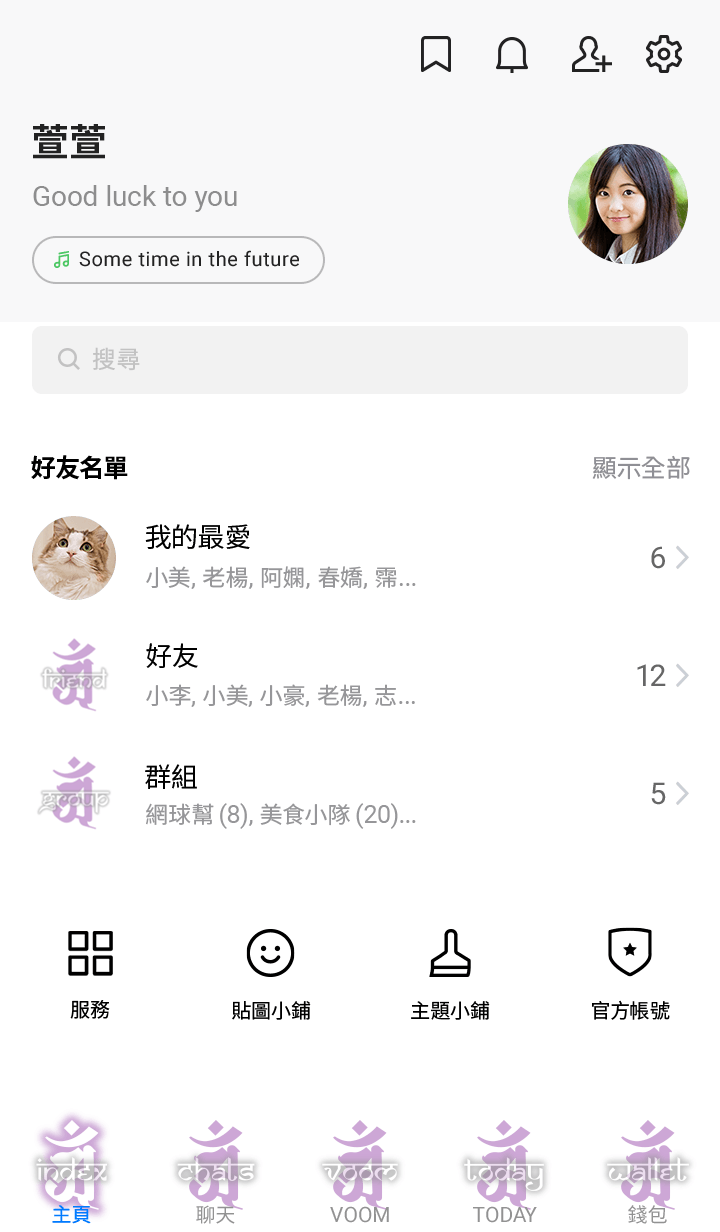
Task: Expand the 好友 list of 12
Action: tap(360, 677)
